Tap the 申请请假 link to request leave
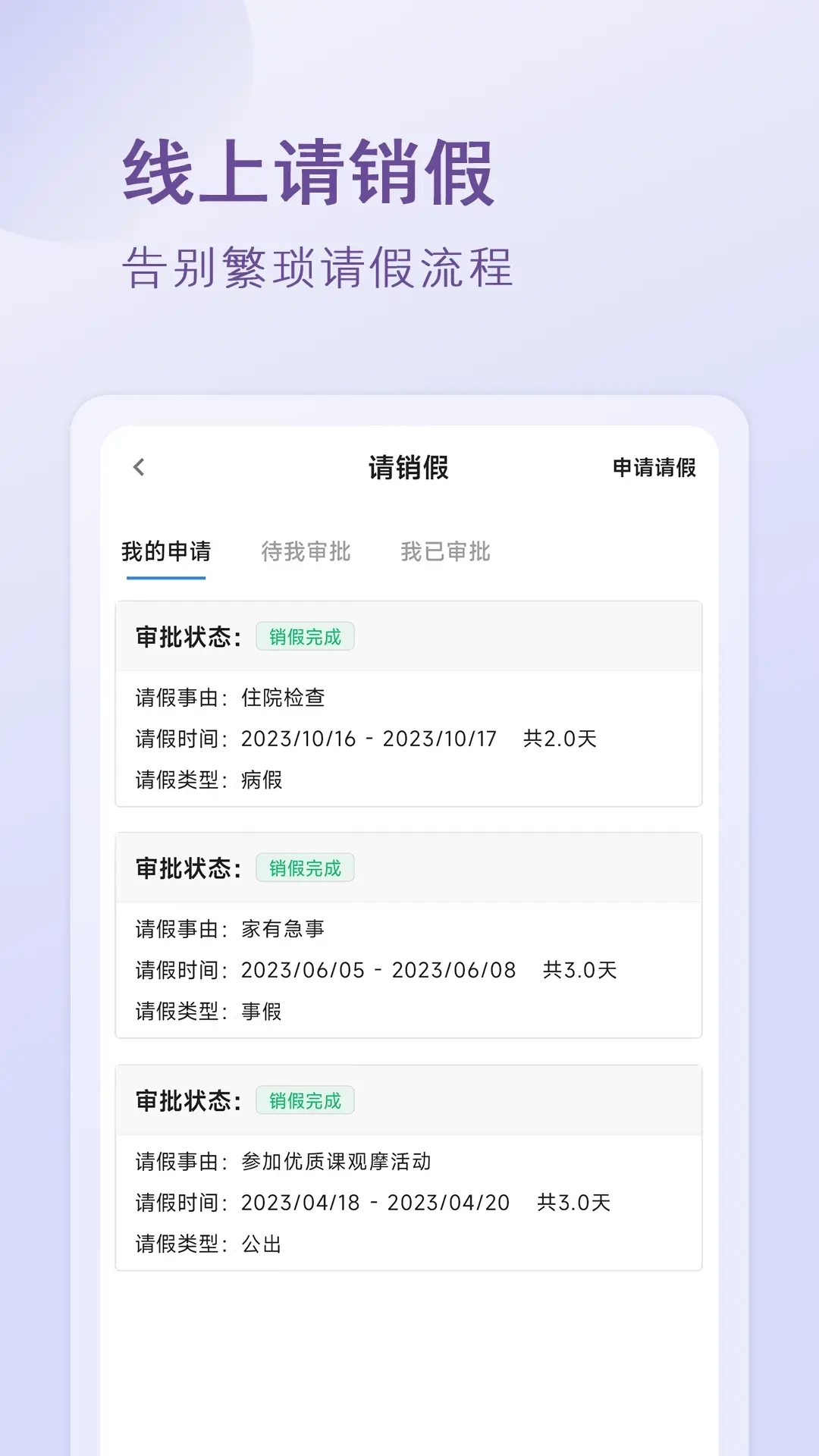This screenshot has width=819, height=1456. coord(657,469)
